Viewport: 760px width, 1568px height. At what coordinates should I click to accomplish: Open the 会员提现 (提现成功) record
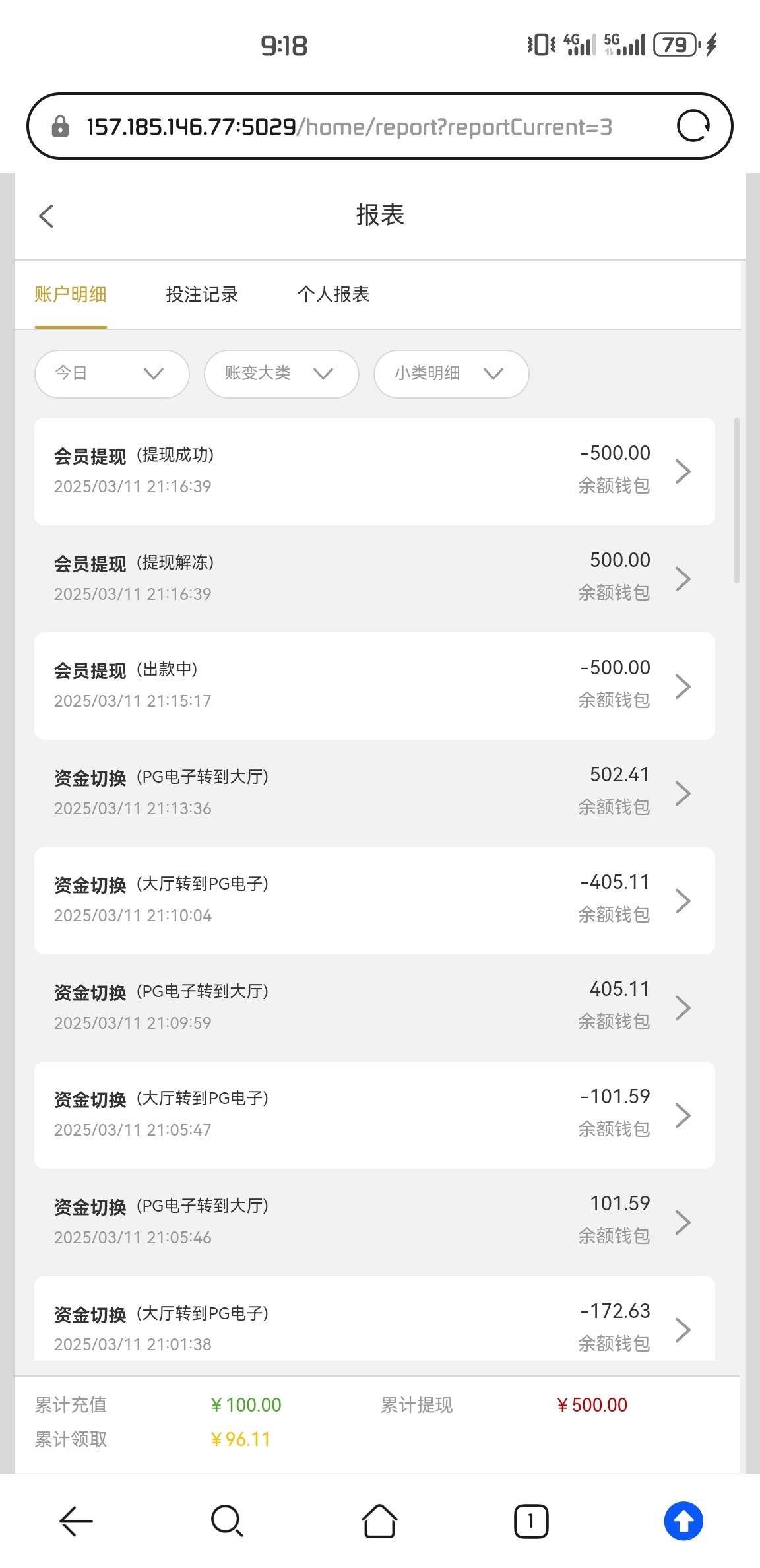(x=374, y=471)
